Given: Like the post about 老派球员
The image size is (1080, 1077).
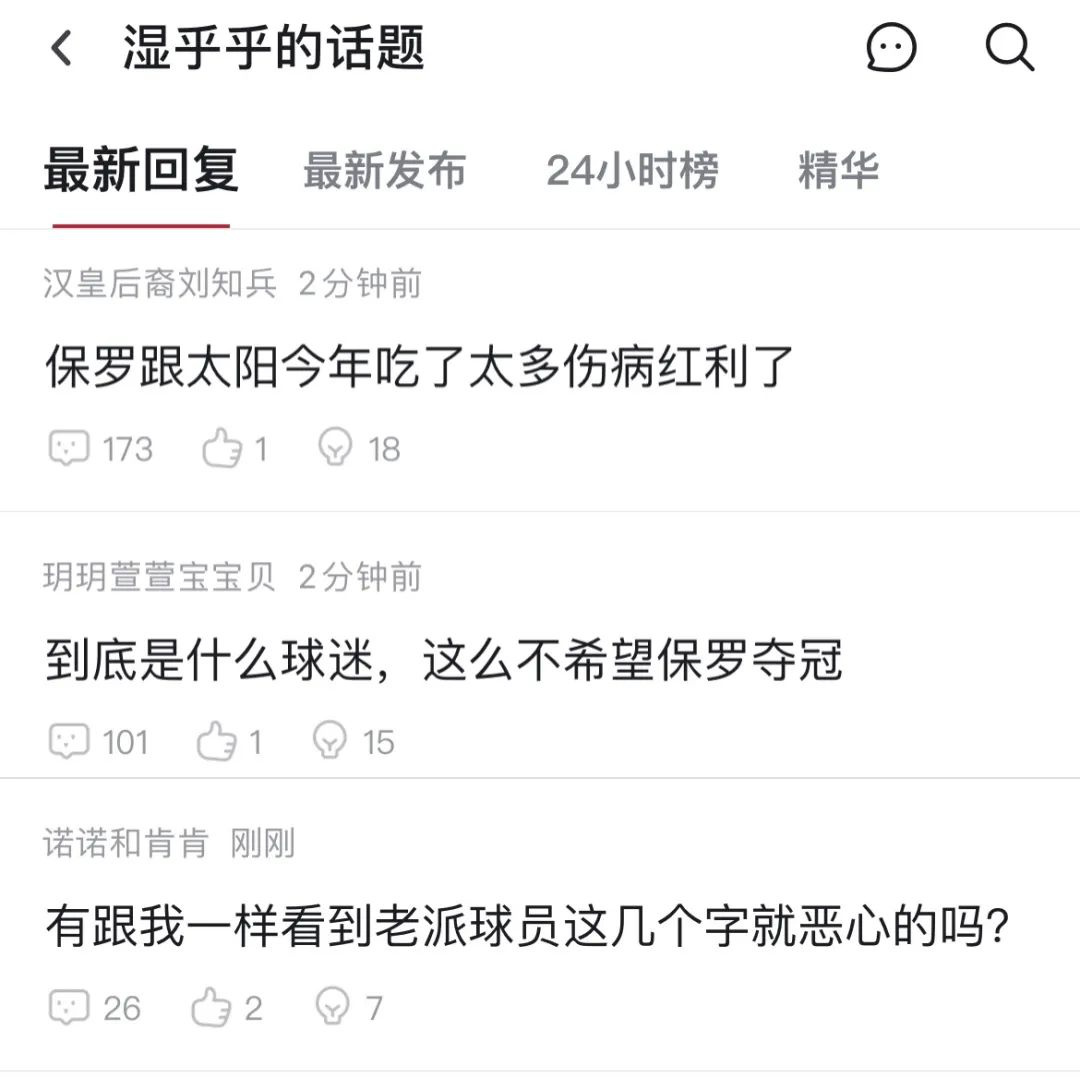Looking at the screenshot, I should (226, 1008).
